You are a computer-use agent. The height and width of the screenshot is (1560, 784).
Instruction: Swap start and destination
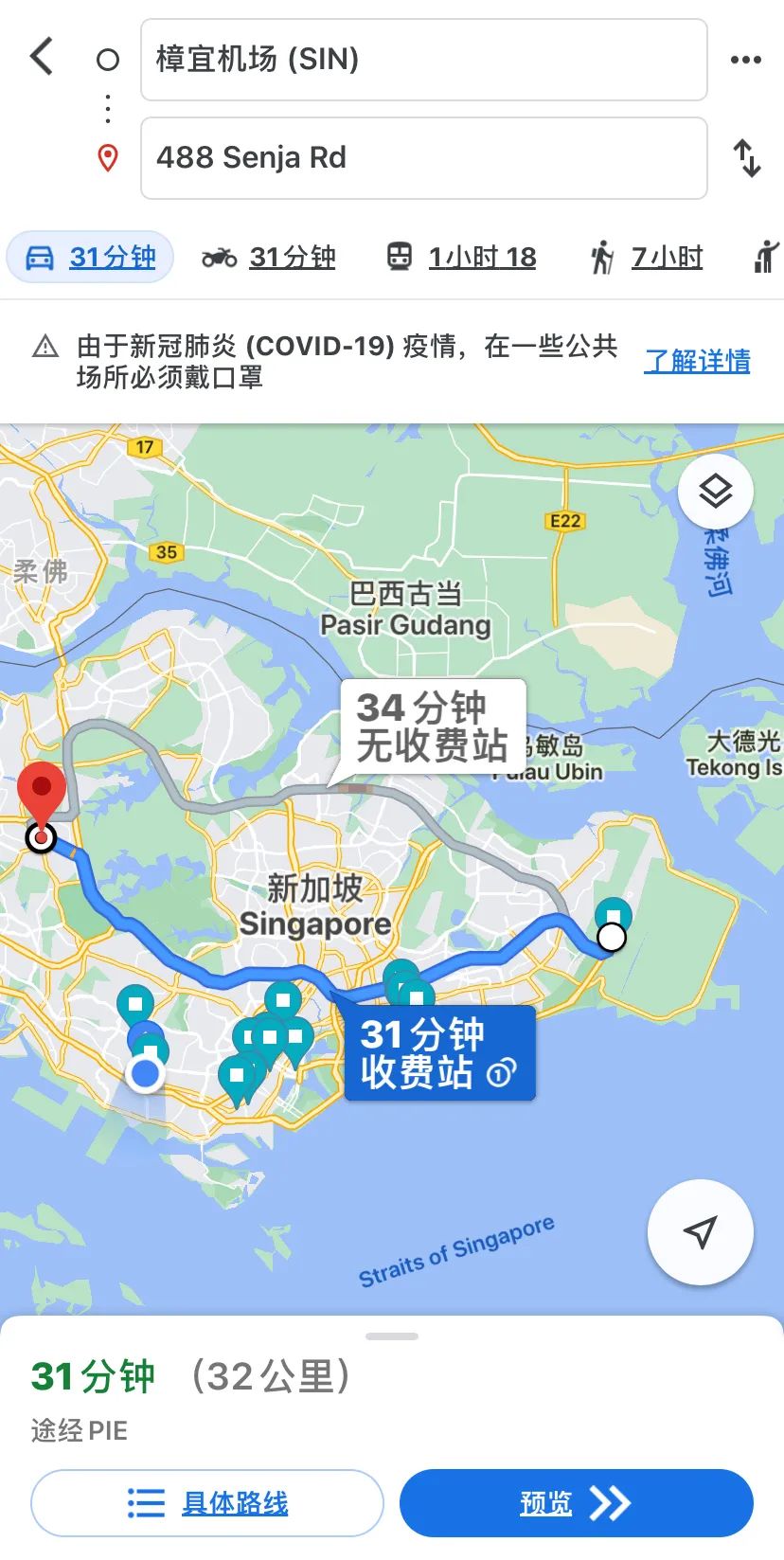[747, 158]
